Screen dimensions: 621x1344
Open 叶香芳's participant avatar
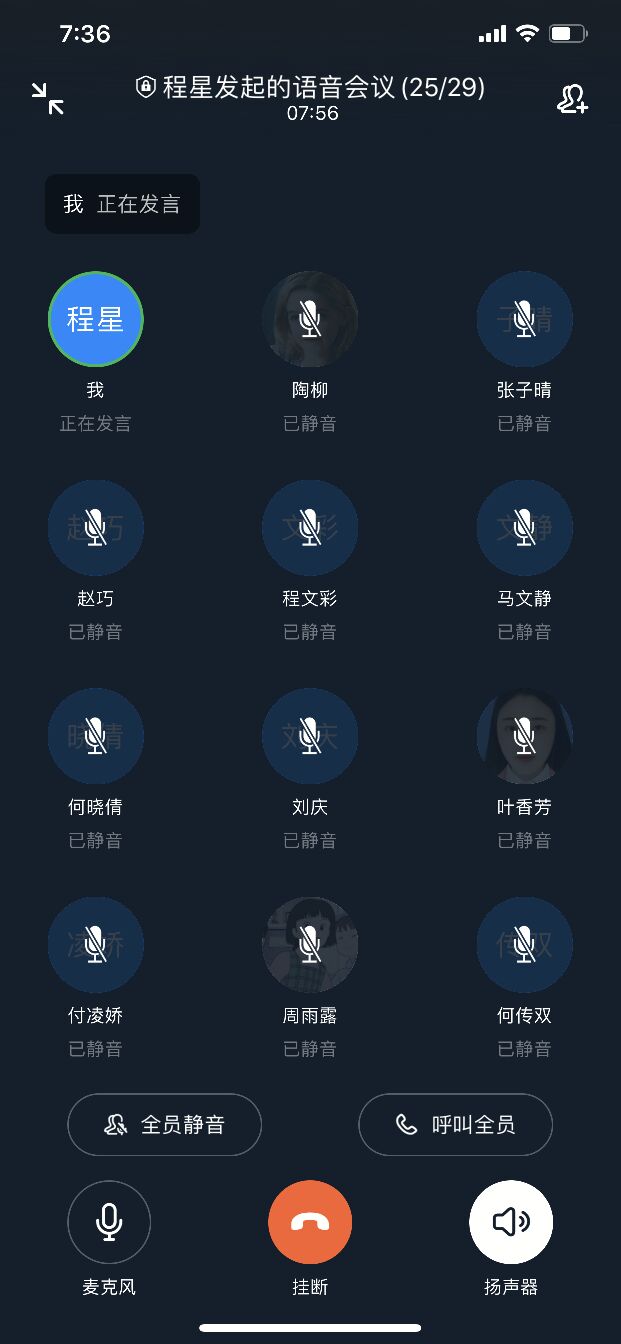[x=525, y=736]
